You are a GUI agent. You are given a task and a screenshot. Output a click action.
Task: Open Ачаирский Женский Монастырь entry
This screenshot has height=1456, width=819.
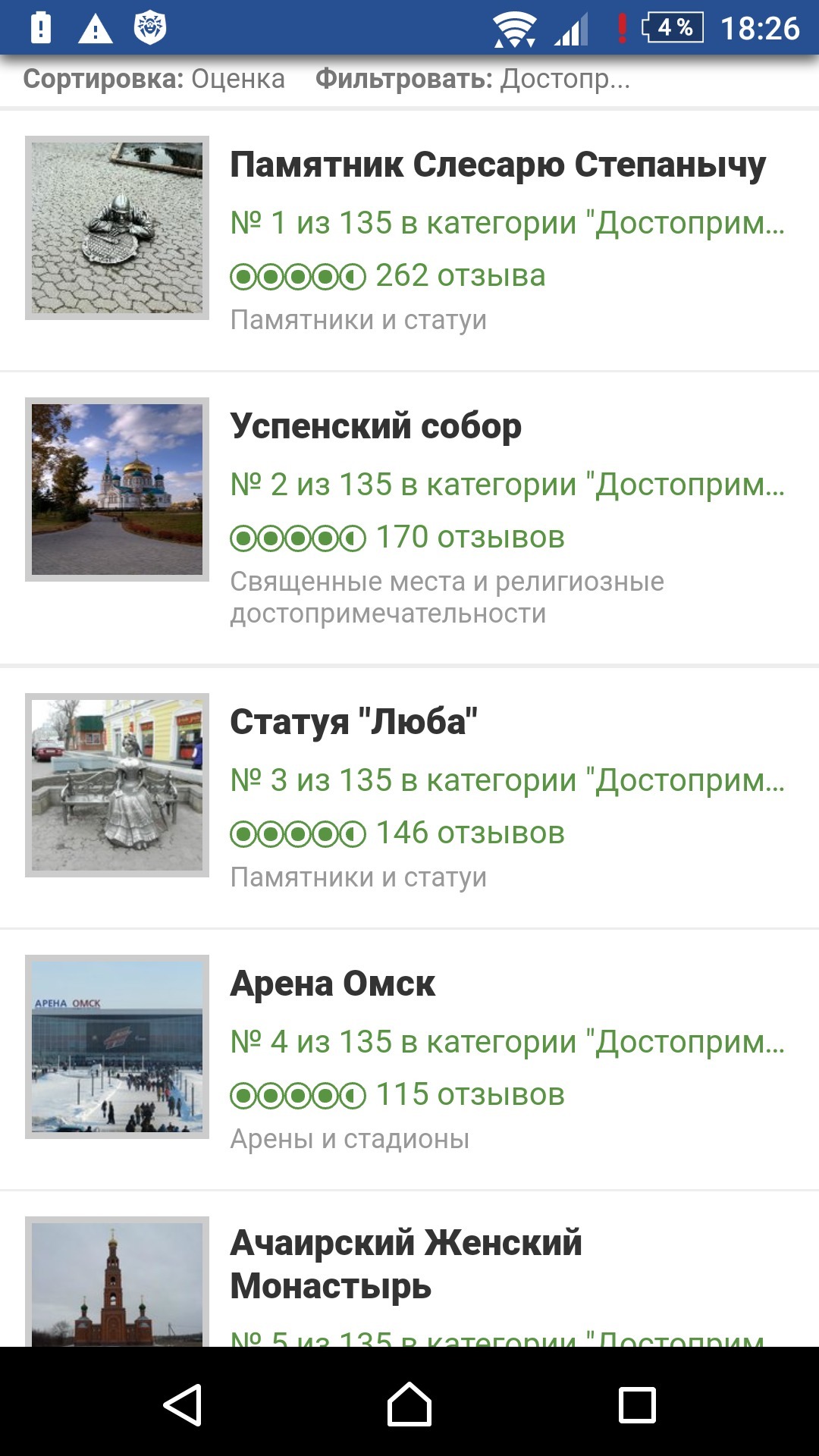coord(406,1263)
